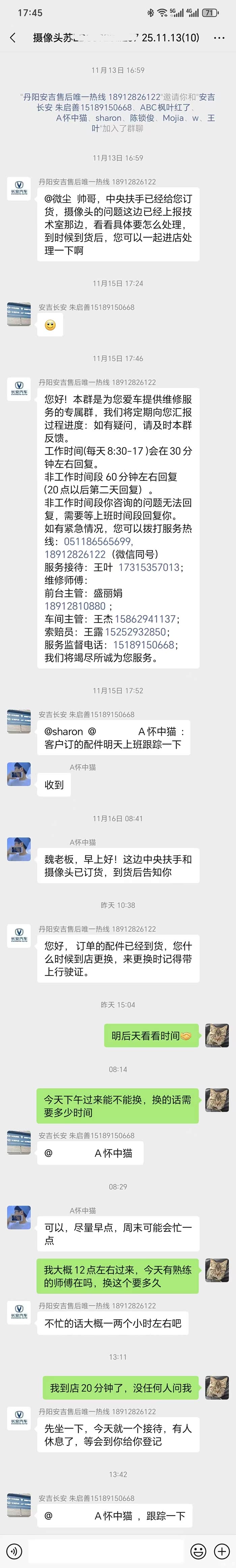Tap 王叶's phone number 17315357013
236x1568 pixels.
(x=150, y=567)
